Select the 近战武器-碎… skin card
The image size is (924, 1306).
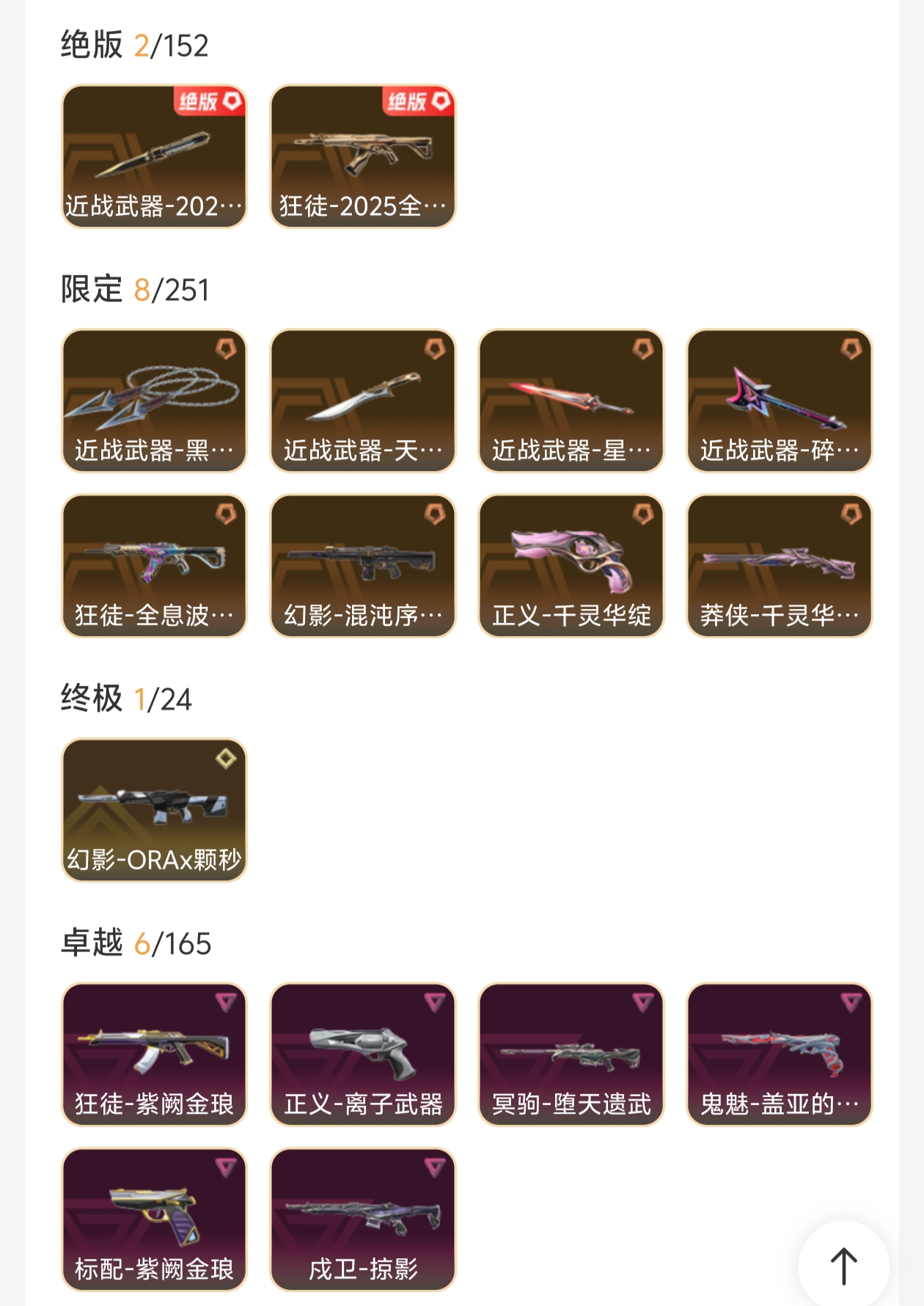pos(780,401)
